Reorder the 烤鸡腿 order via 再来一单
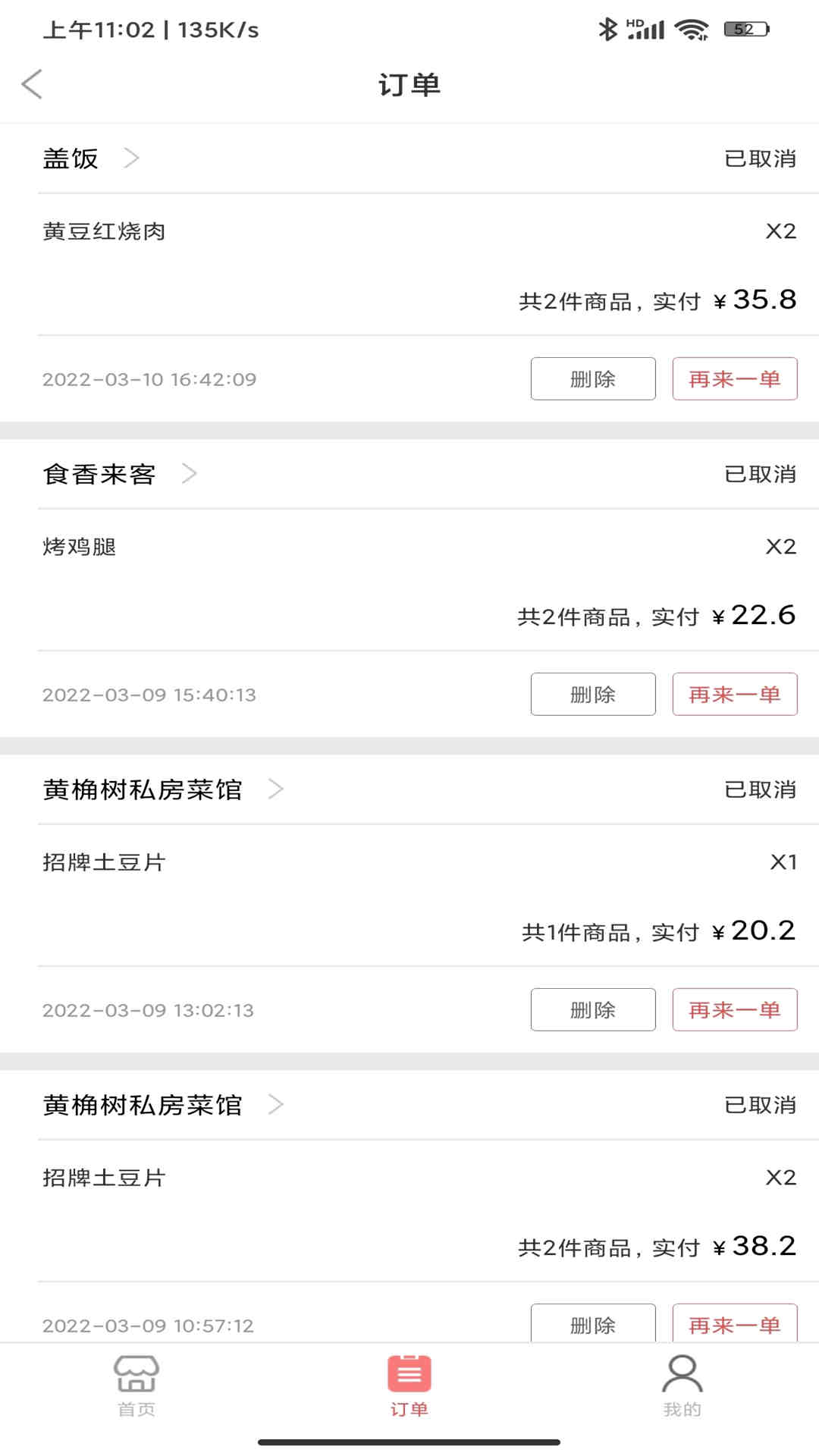Viewport: 819px width, 1456px height. 734,694
